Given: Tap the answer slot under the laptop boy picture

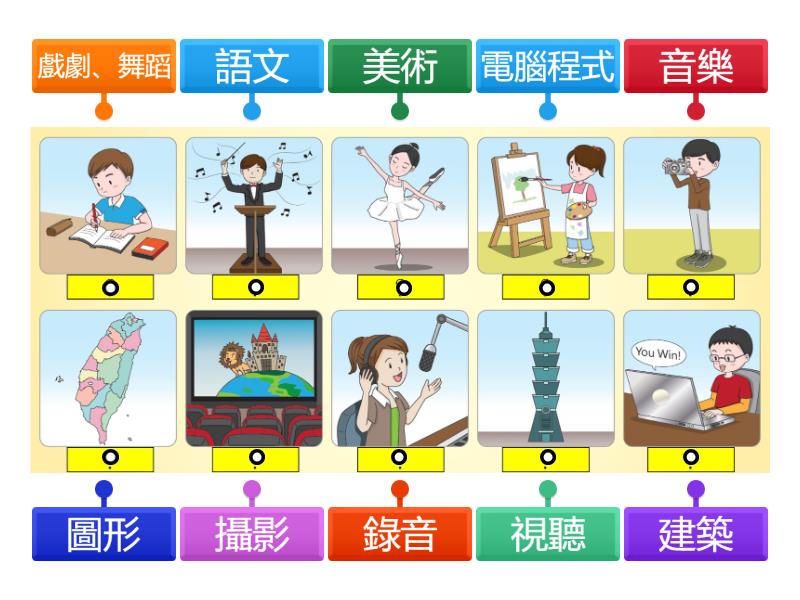Looking at the screenshot, I should (691, 459).
